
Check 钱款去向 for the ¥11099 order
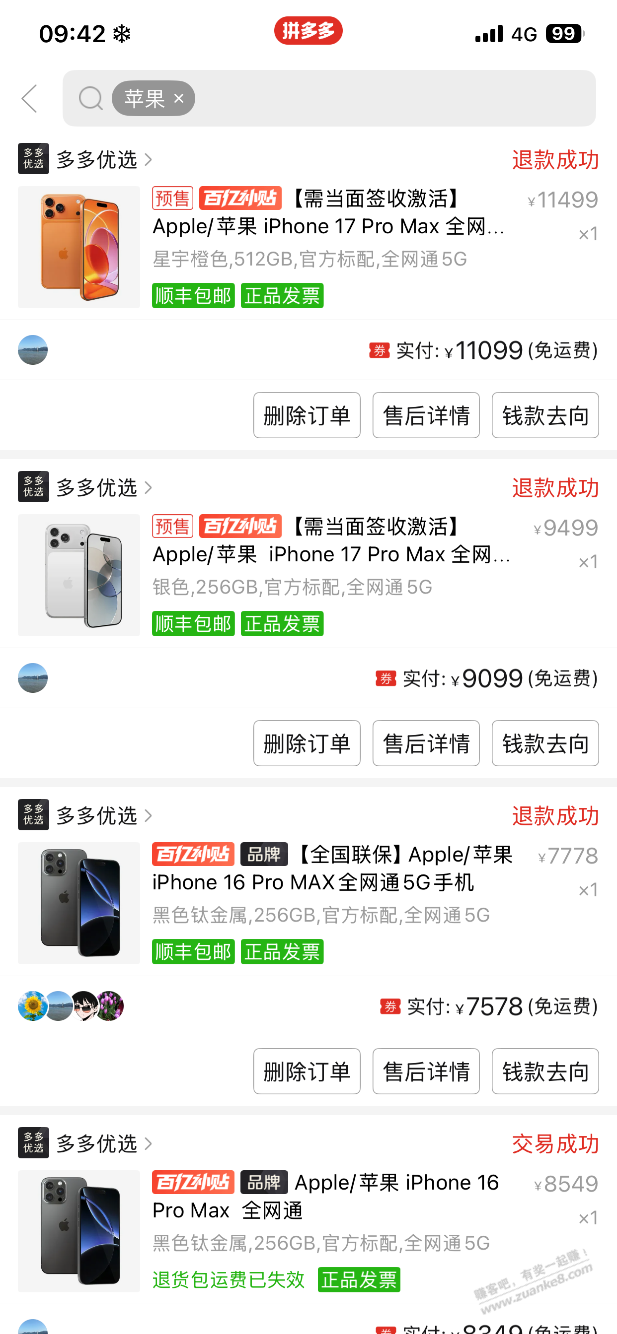click(x=545, y=416)
